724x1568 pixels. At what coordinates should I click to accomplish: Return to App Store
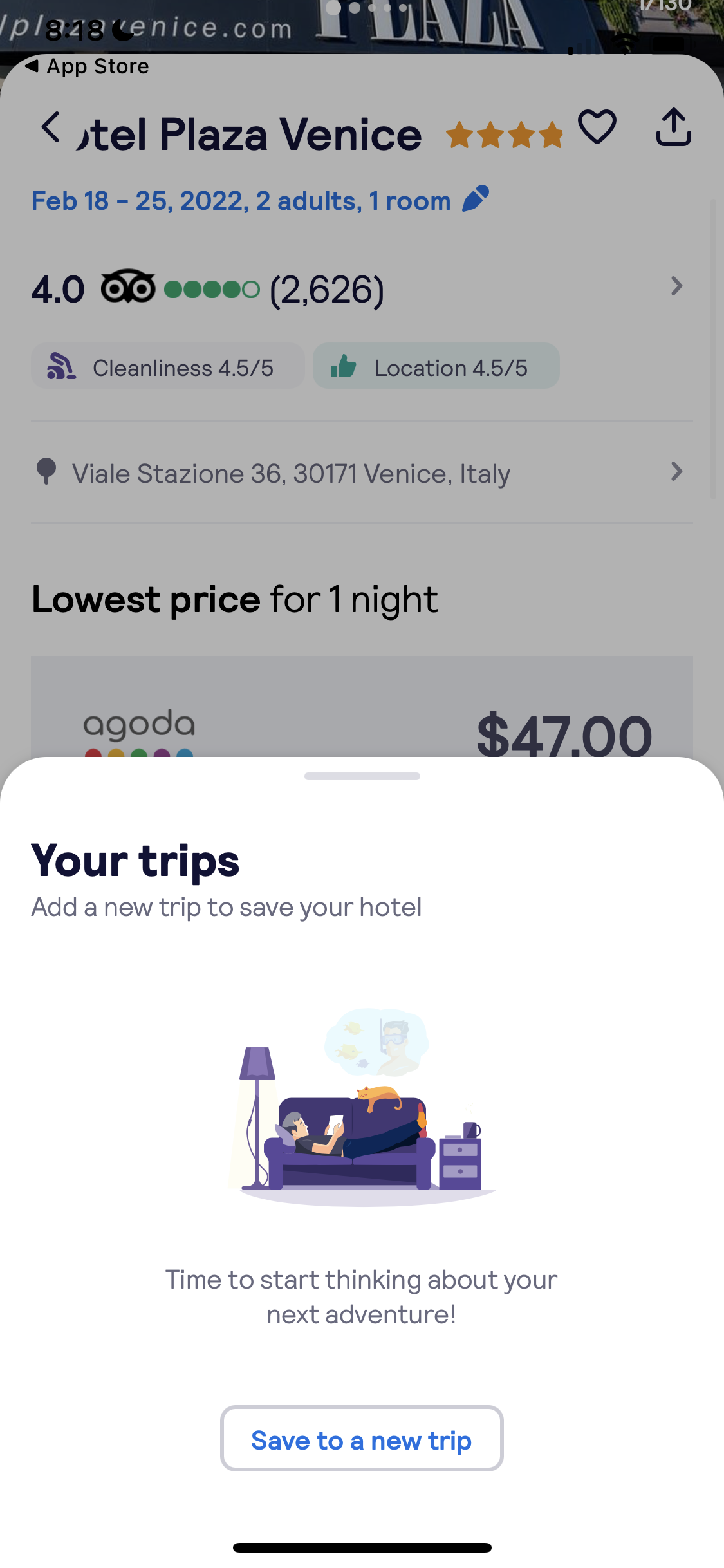click(88, 66)
